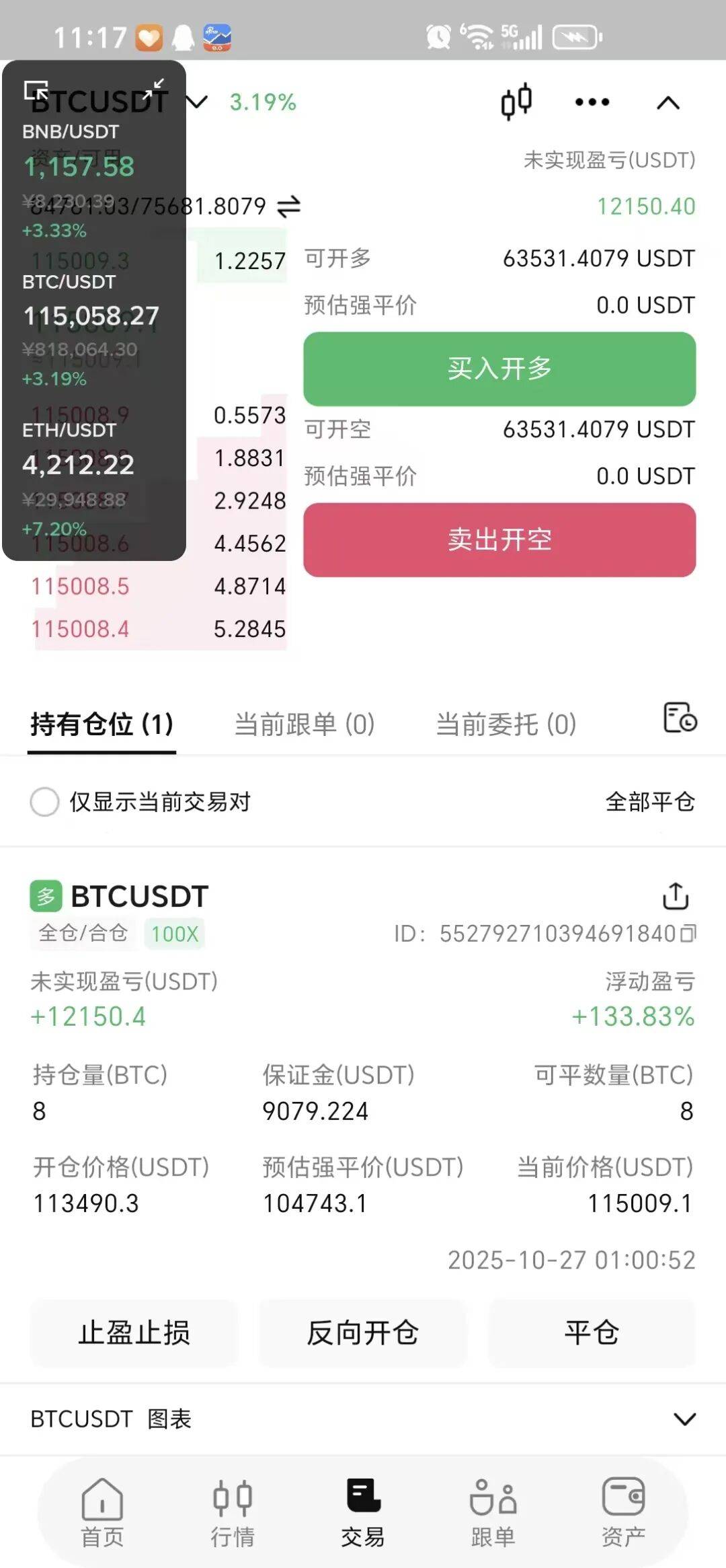Viewport: 726px width, 1568px height.
Task: Copy the position ID
Action: point(688,934)
